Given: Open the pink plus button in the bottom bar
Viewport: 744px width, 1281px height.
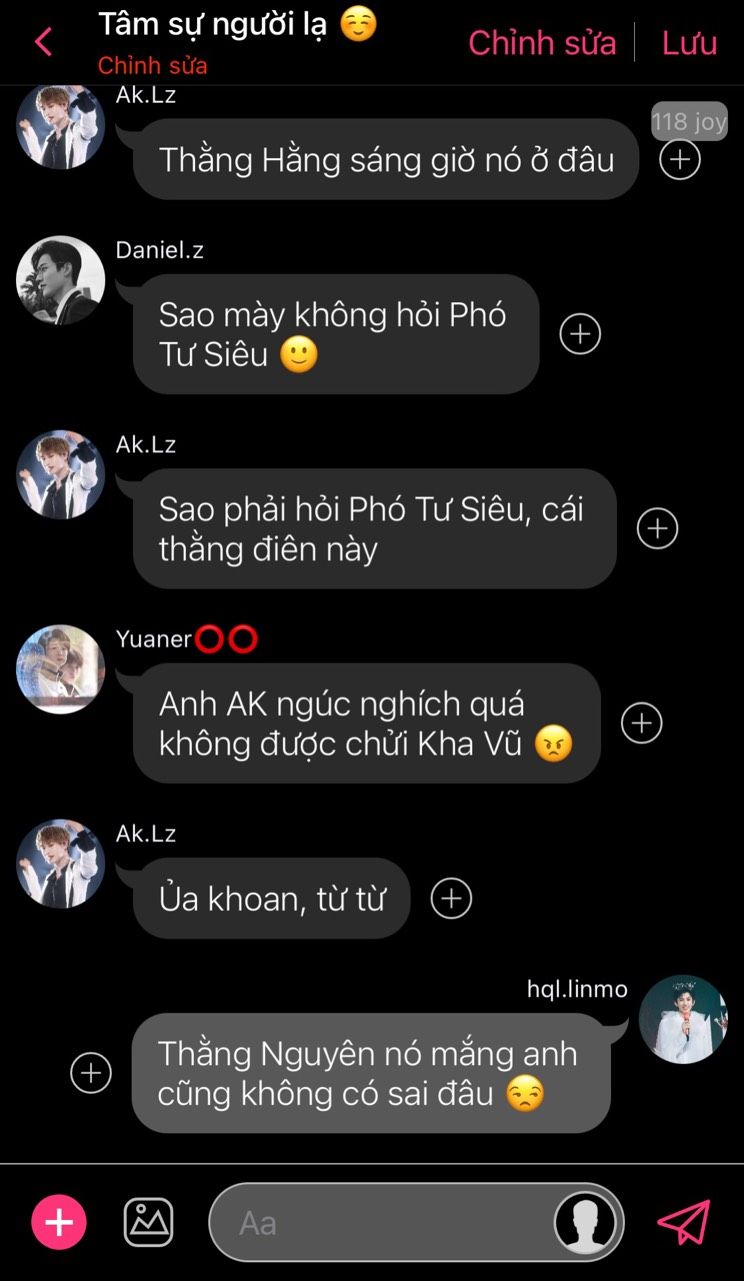Looking at the screenshot, I should 59,1222.
